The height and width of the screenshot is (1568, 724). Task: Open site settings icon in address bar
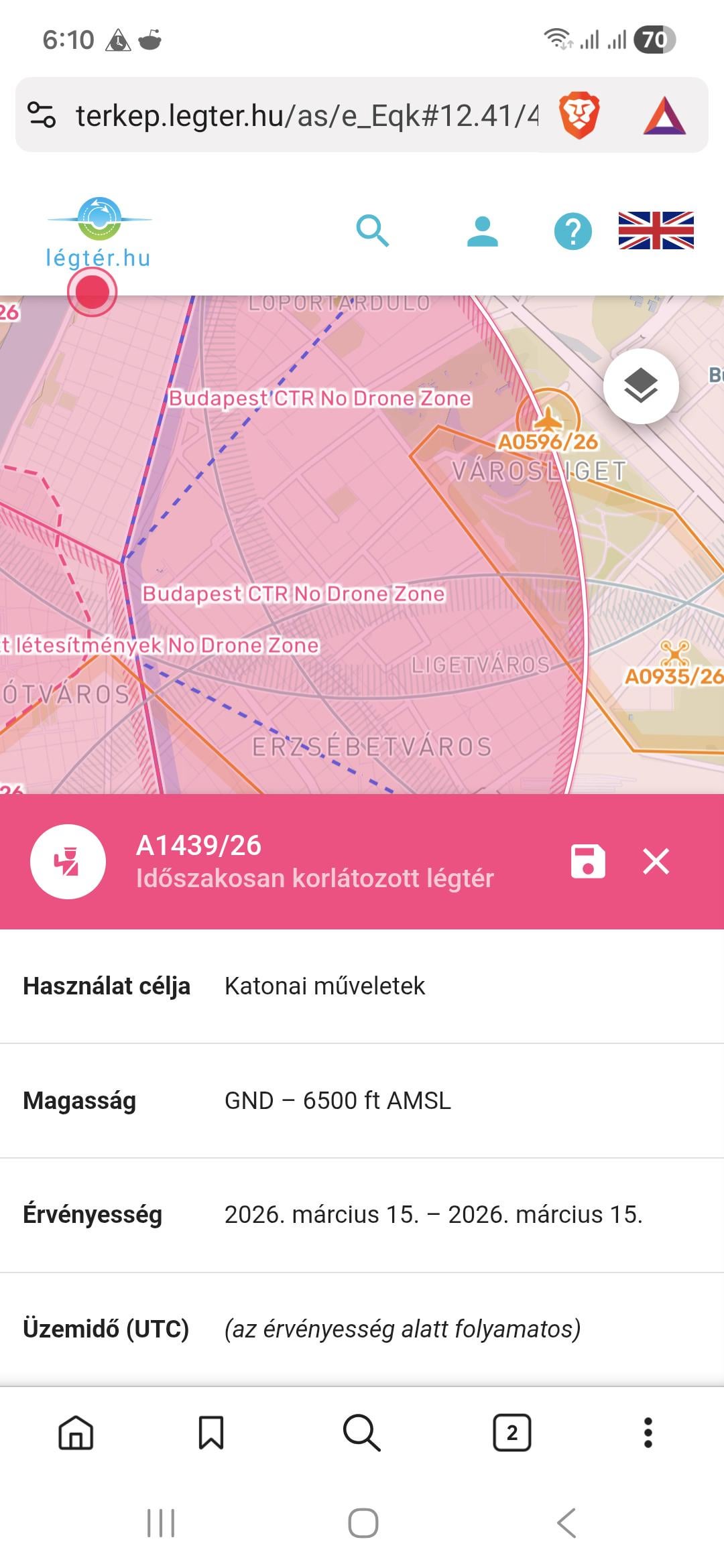[x=42, y=115]
